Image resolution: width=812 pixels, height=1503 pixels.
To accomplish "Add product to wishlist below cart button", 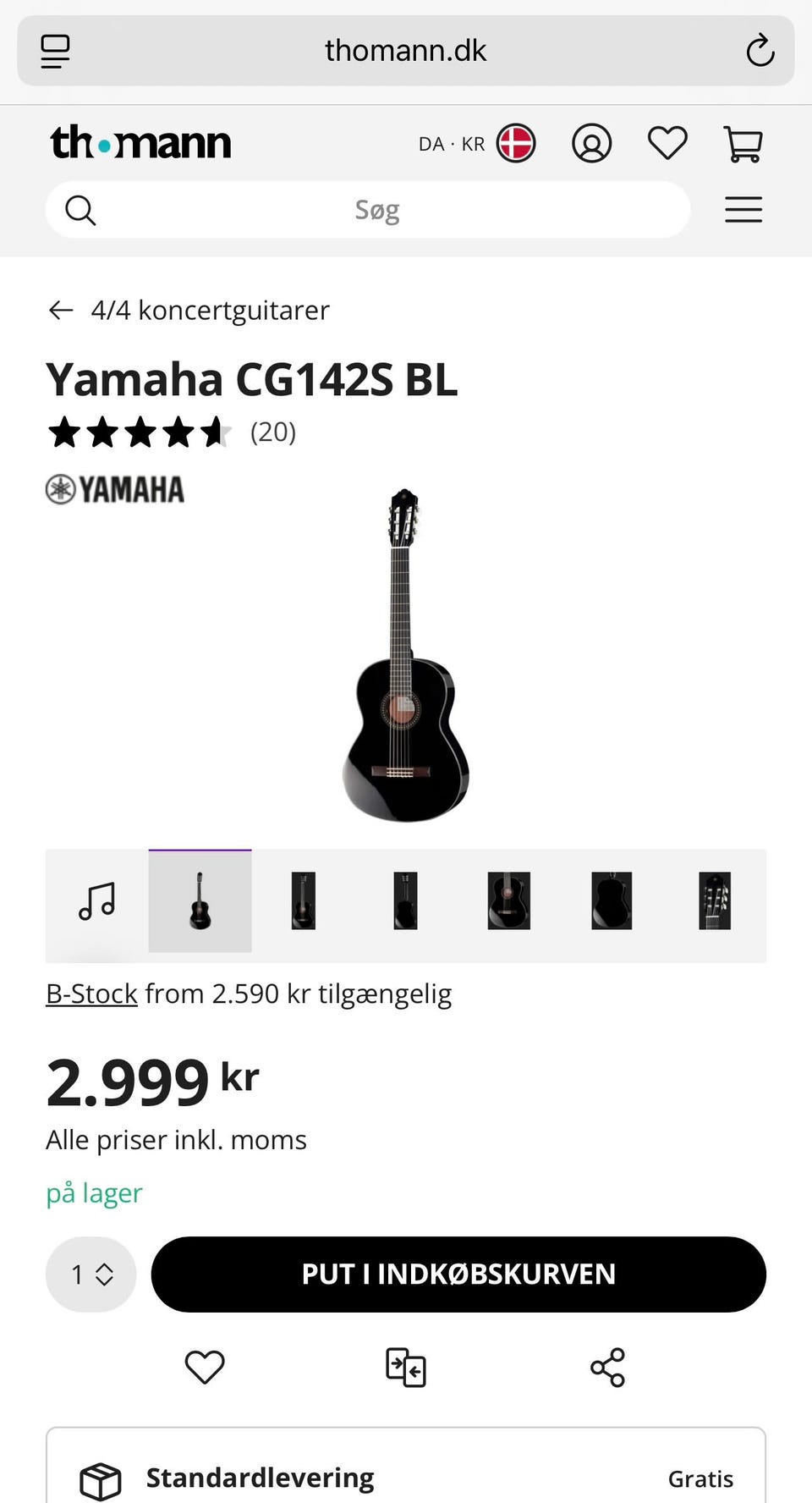I will 205,1368.
